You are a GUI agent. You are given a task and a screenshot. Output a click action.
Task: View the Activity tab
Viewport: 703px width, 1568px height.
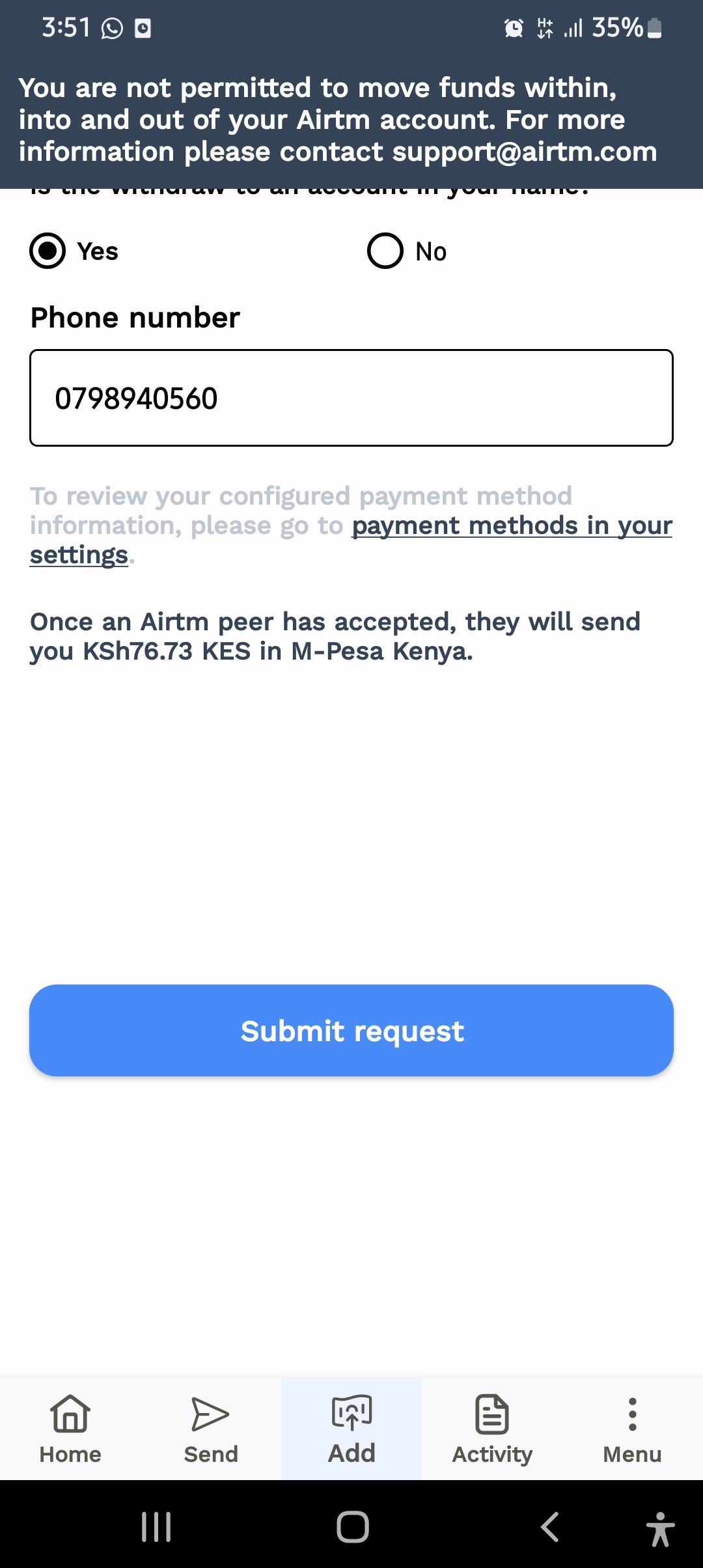(x=492, y=1429)
